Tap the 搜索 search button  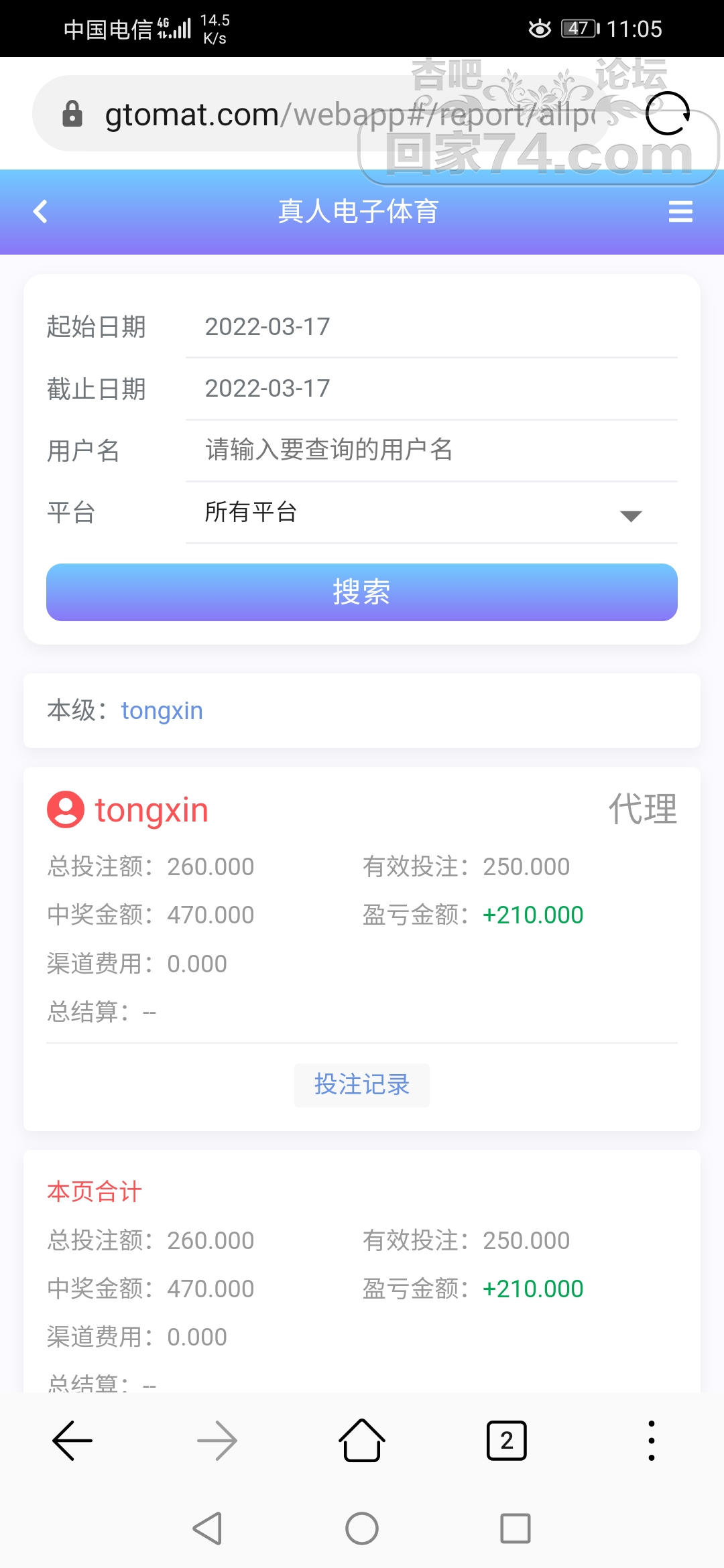(362, 592)
